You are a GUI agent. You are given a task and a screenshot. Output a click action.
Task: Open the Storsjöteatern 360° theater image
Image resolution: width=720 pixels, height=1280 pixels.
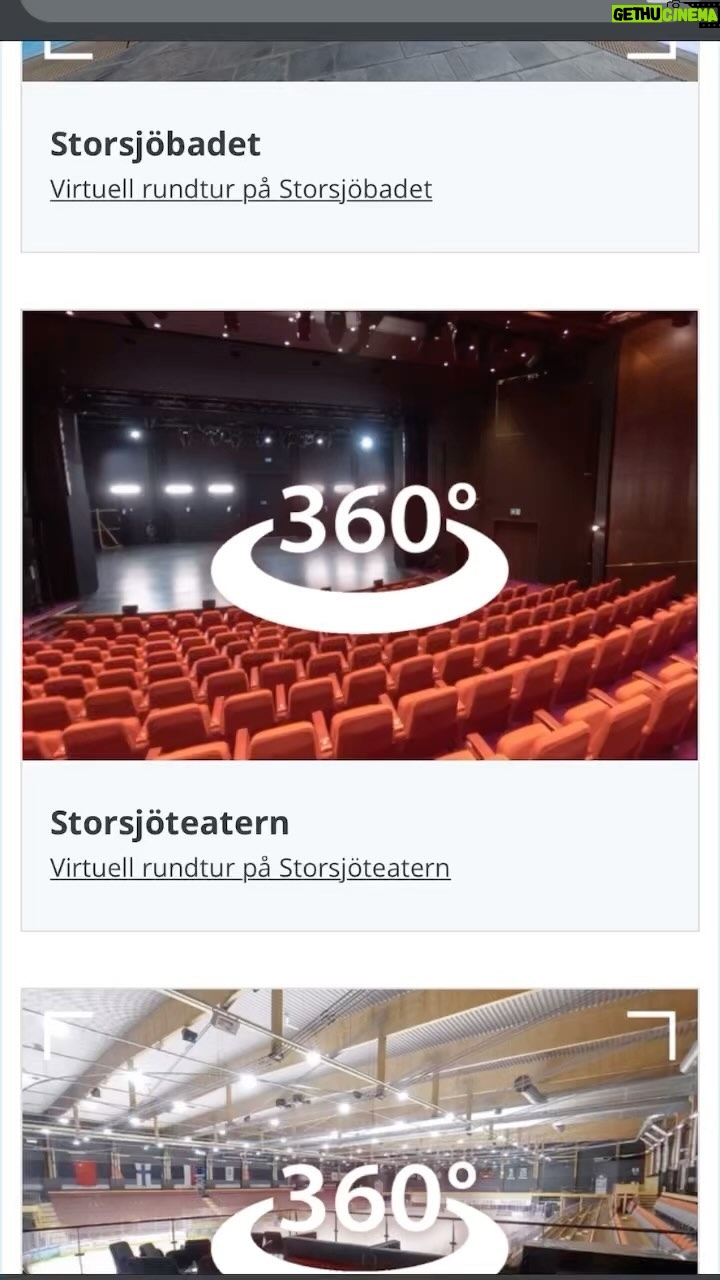(360, 535)
